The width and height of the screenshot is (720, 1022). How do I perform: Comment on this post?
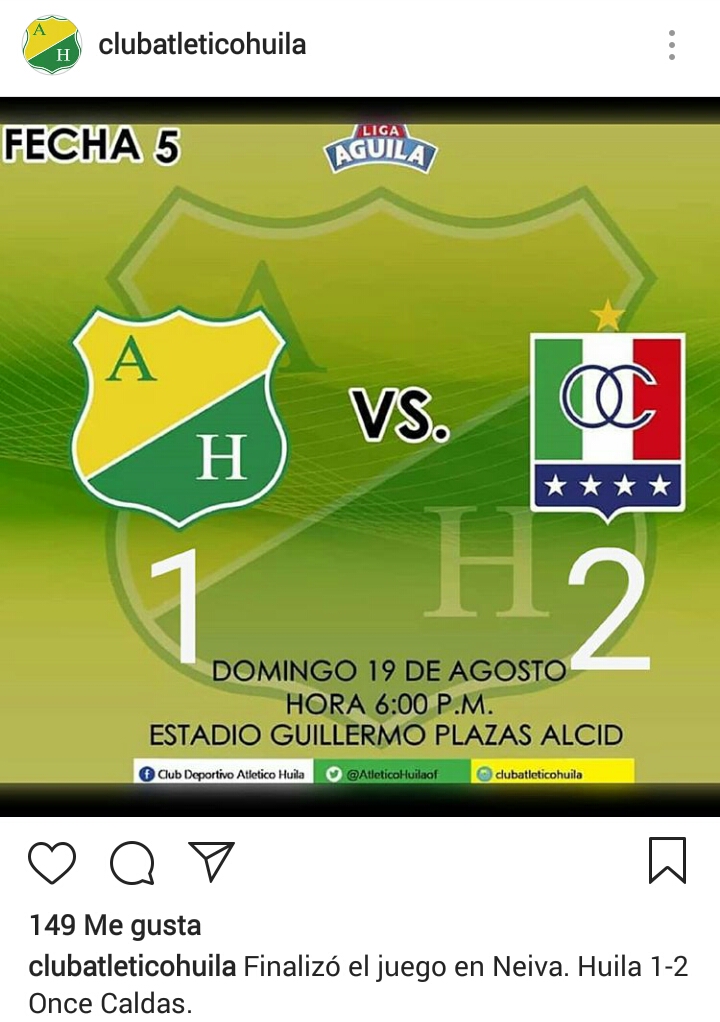(132, 862)
